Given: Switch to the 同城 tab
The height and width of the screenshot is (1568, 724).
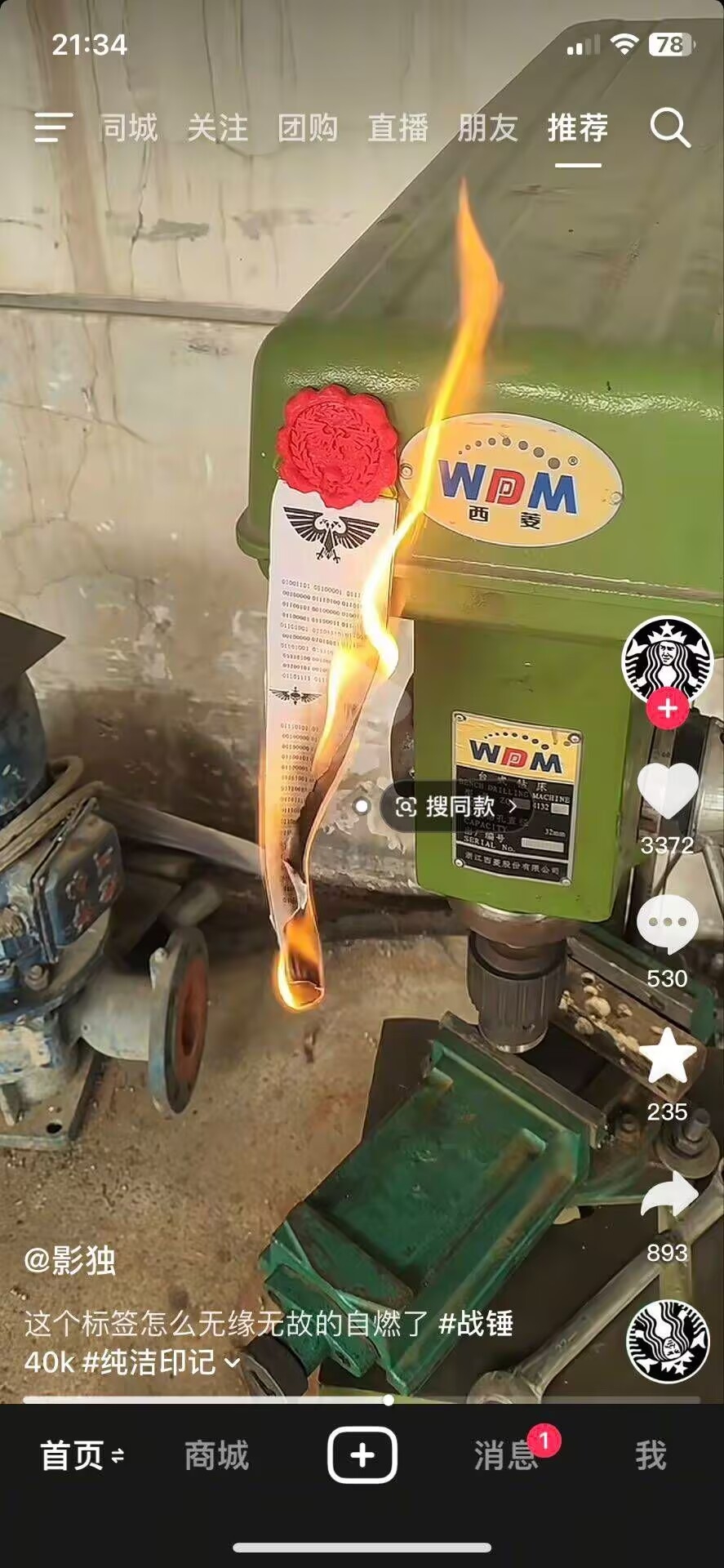Looking at the screenshot, I should (x=129, y=128).
